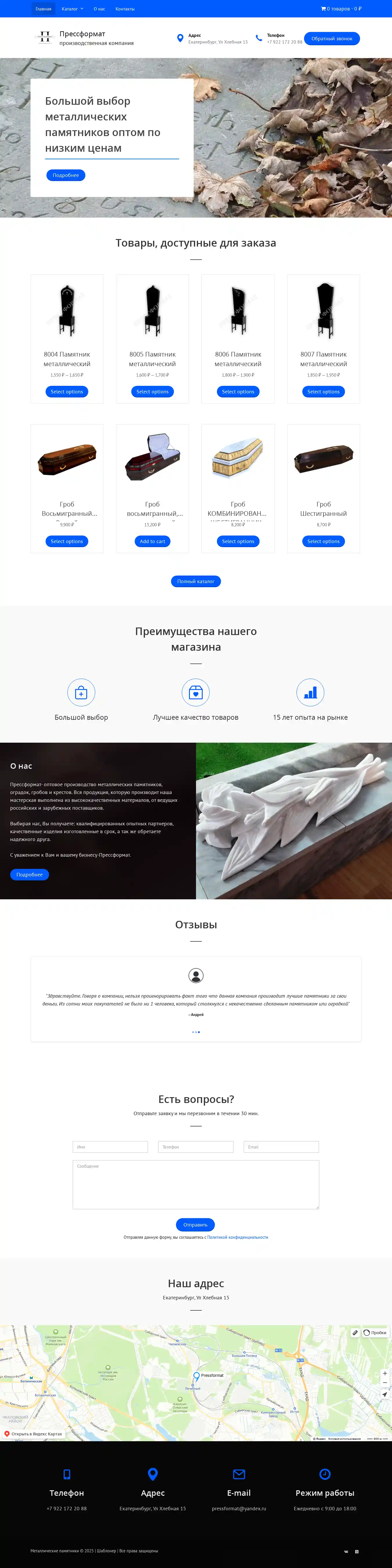The height and width of the screenshot is (1568, 392).
Task: Focus the Телефон field in the contact form
Action: (x=196, y=1147)
